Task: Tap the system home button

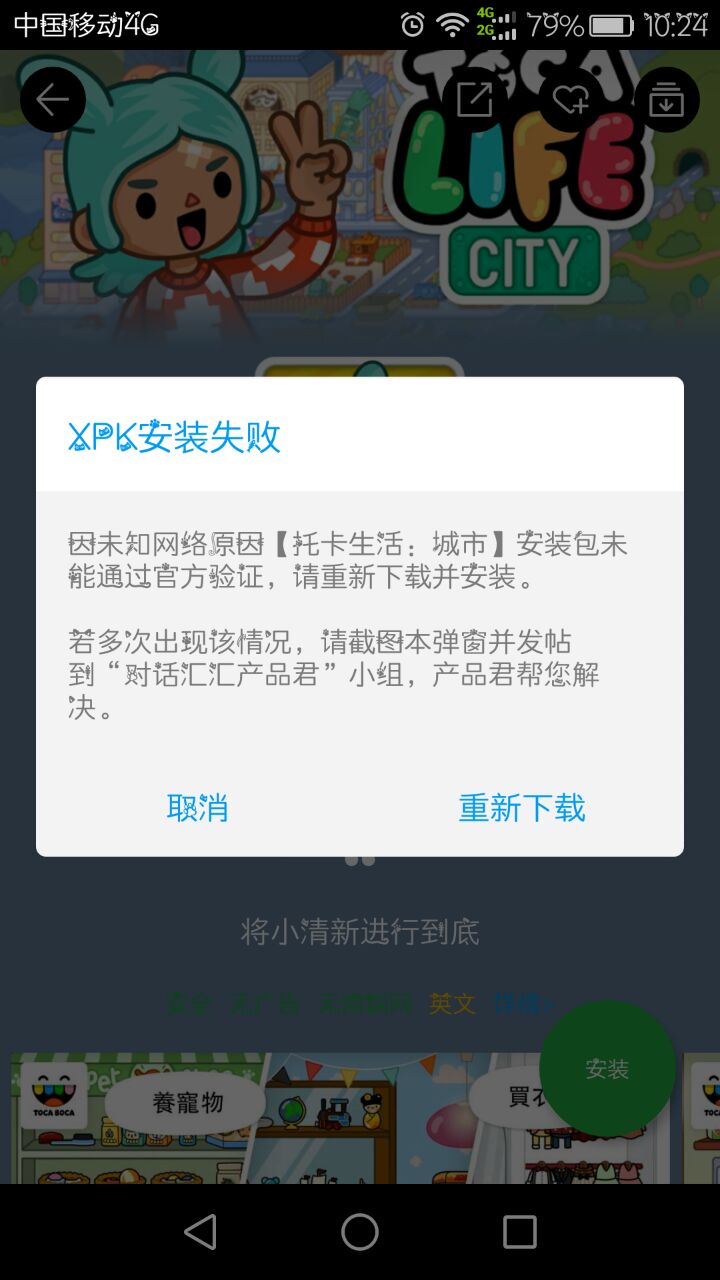Action: [x=360, y=1232]
